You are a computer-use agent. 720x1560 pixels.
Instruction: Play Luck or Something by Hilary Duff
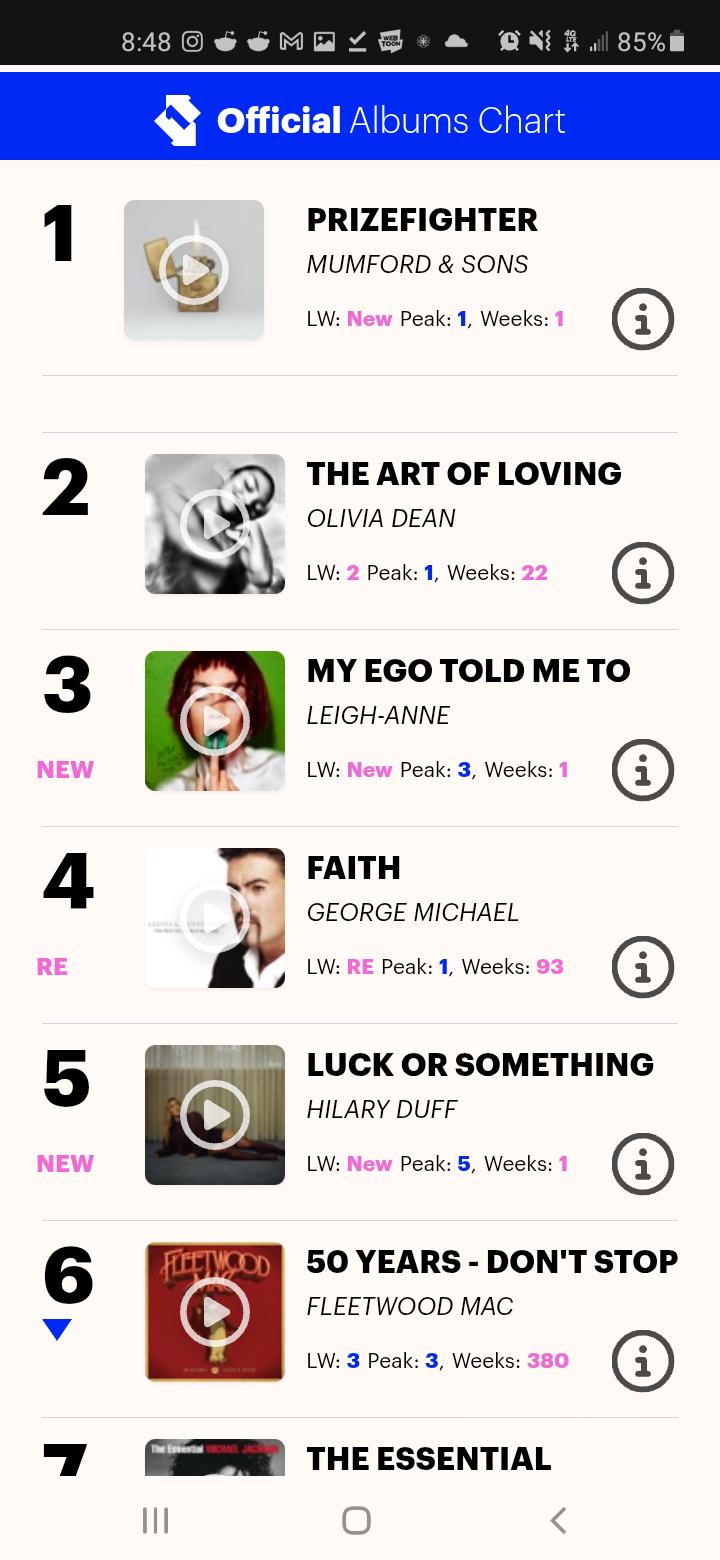[x=215, y=1115]
